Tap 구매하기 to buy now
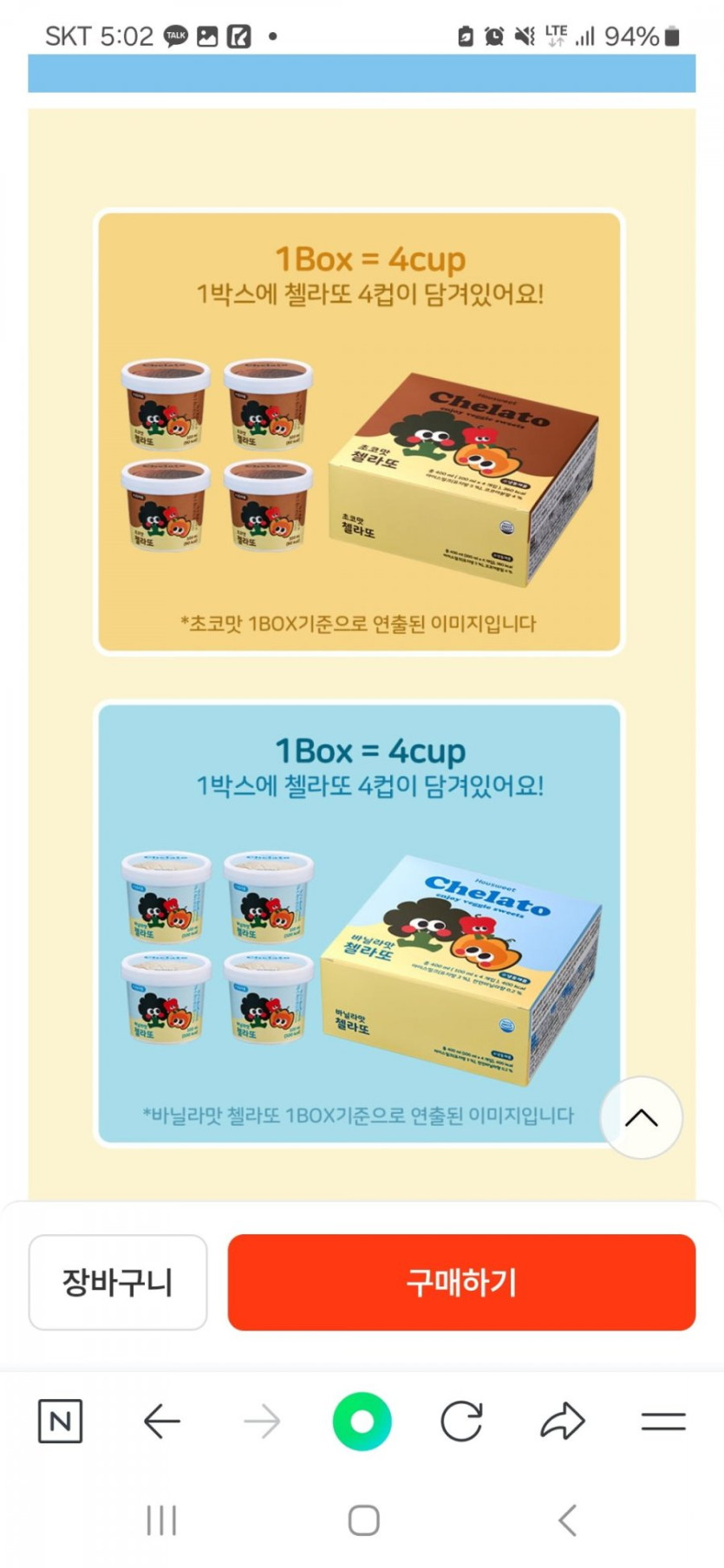Image resolution: width=724 pixels, height=1568 pixels. (461, 1282)
